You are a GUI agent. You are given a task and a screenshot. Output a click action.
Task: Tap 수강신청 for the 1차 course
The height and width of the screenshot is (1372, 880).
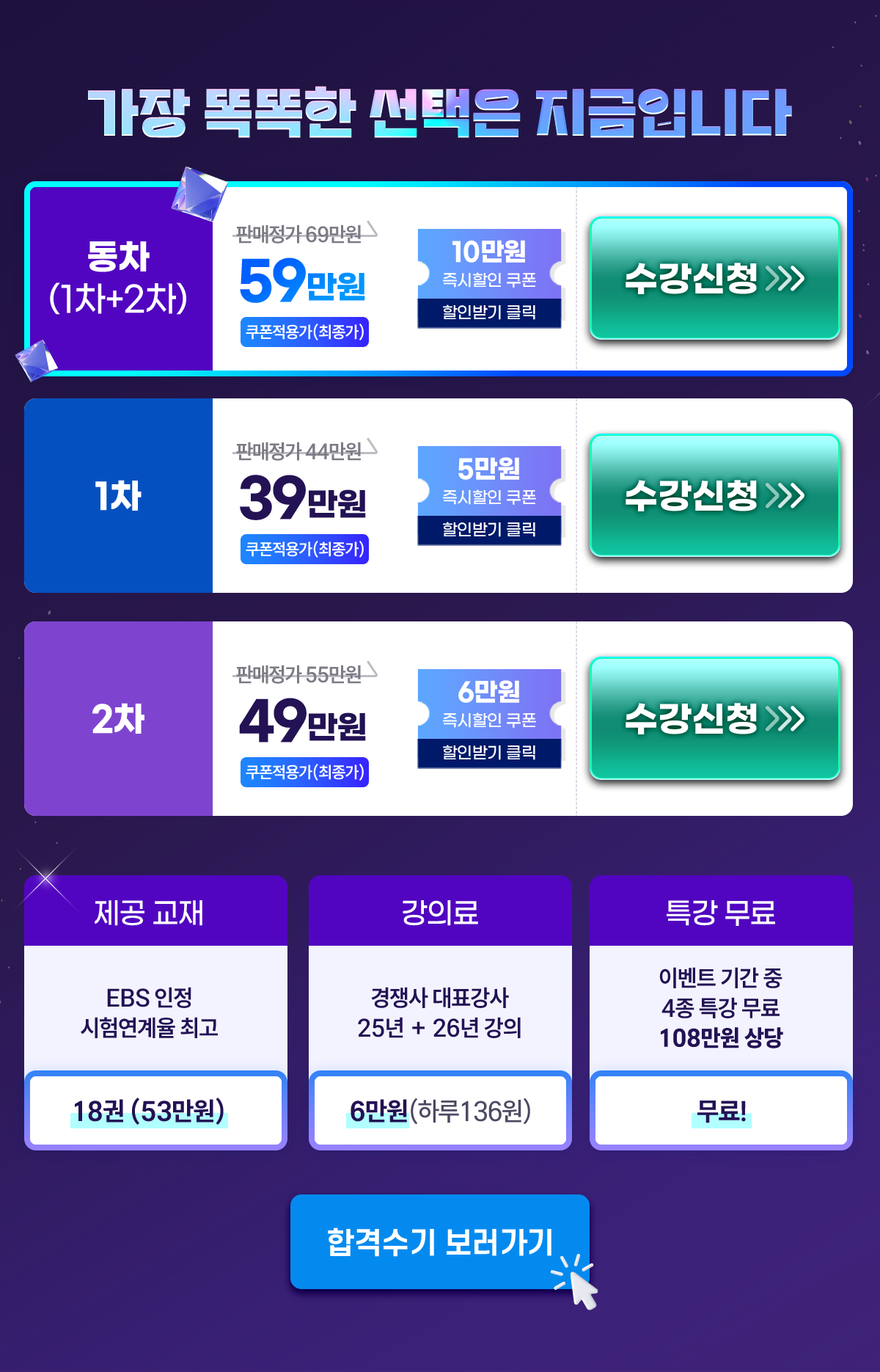coord(714,495)
